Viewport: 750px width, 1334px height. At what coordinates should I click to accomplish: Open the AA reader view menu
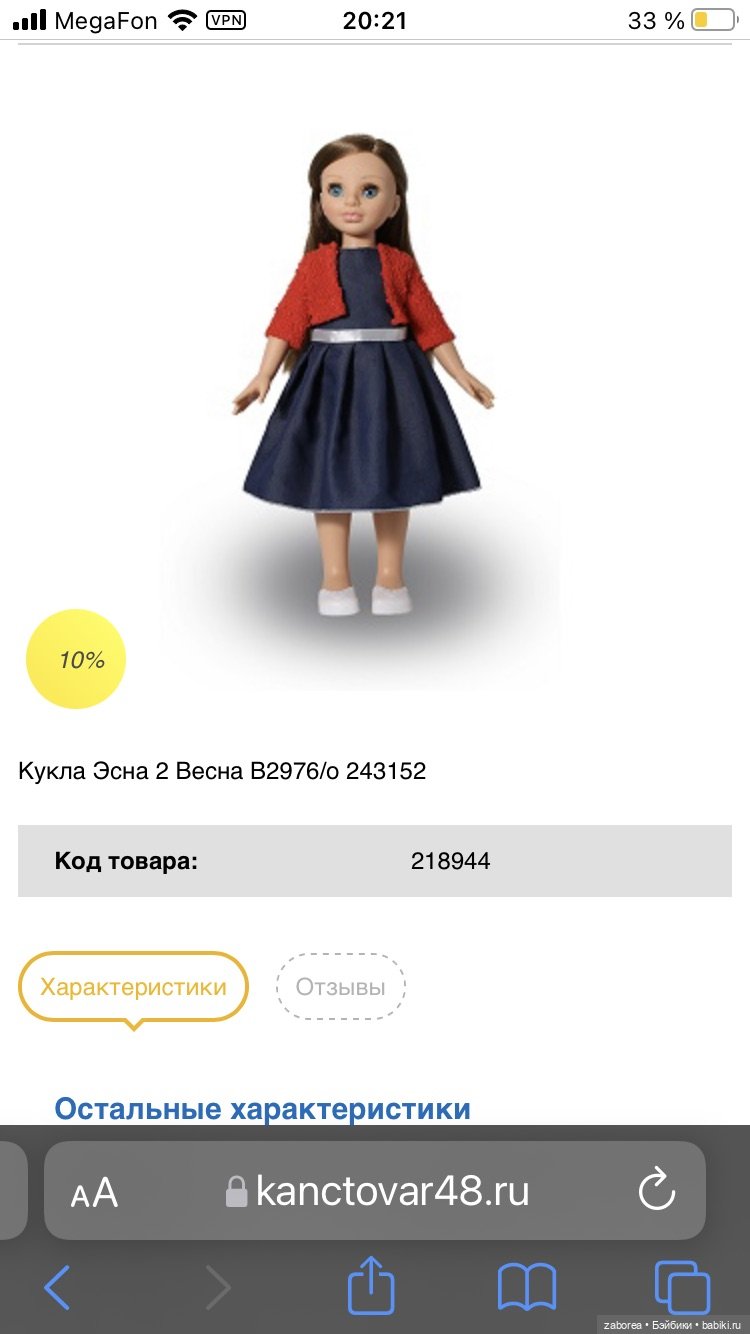click(94, 1193)
